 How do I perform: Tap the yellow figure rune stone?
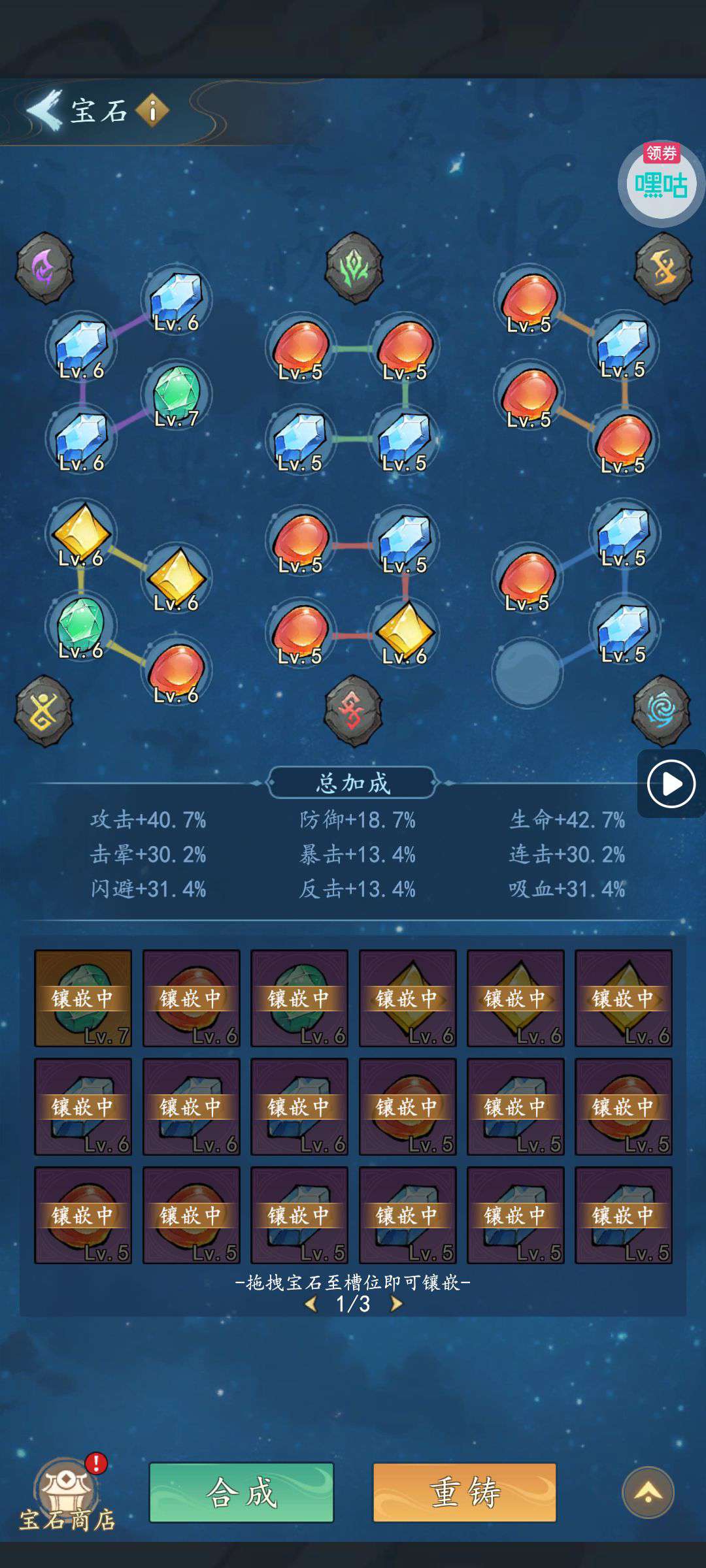tap(44, 711)
